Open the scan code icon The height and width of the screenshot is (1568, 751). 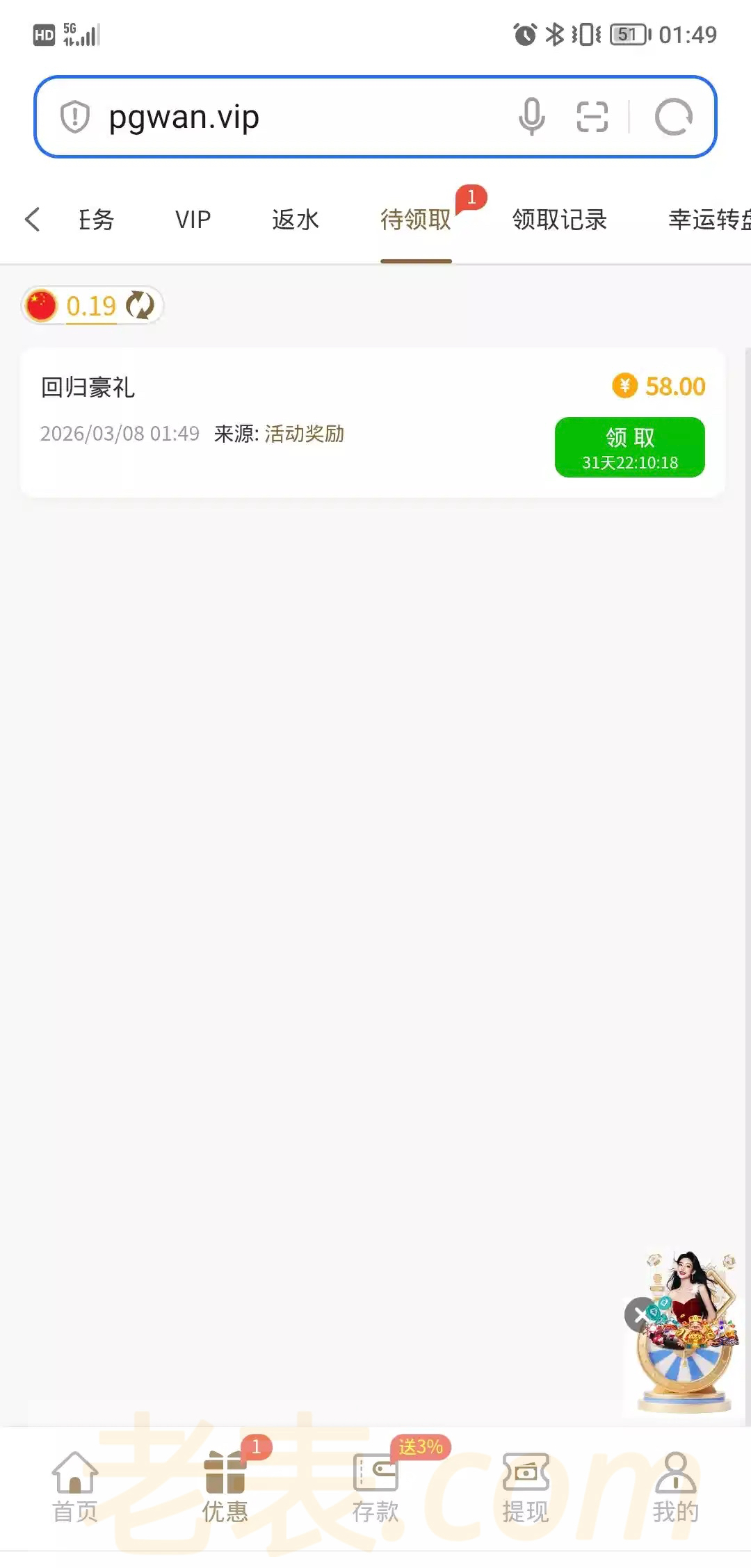592,117
